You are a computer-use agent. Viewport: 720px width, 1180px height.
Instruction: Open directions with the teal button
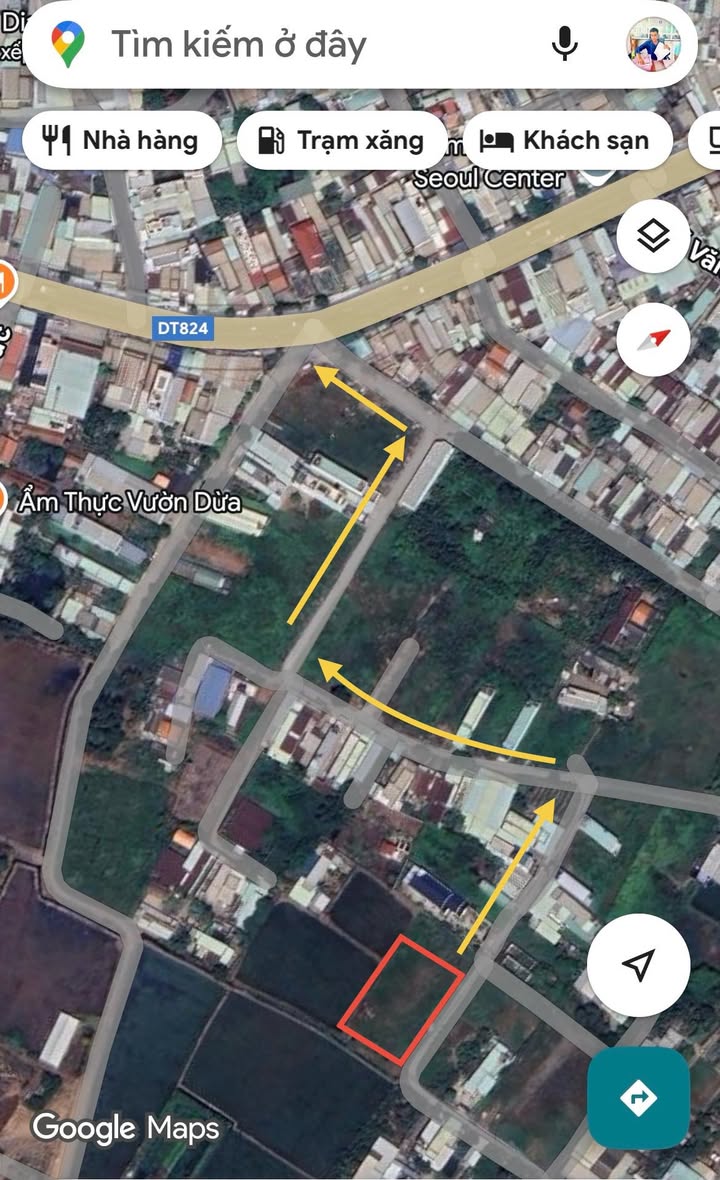[x=638, y=1097]
